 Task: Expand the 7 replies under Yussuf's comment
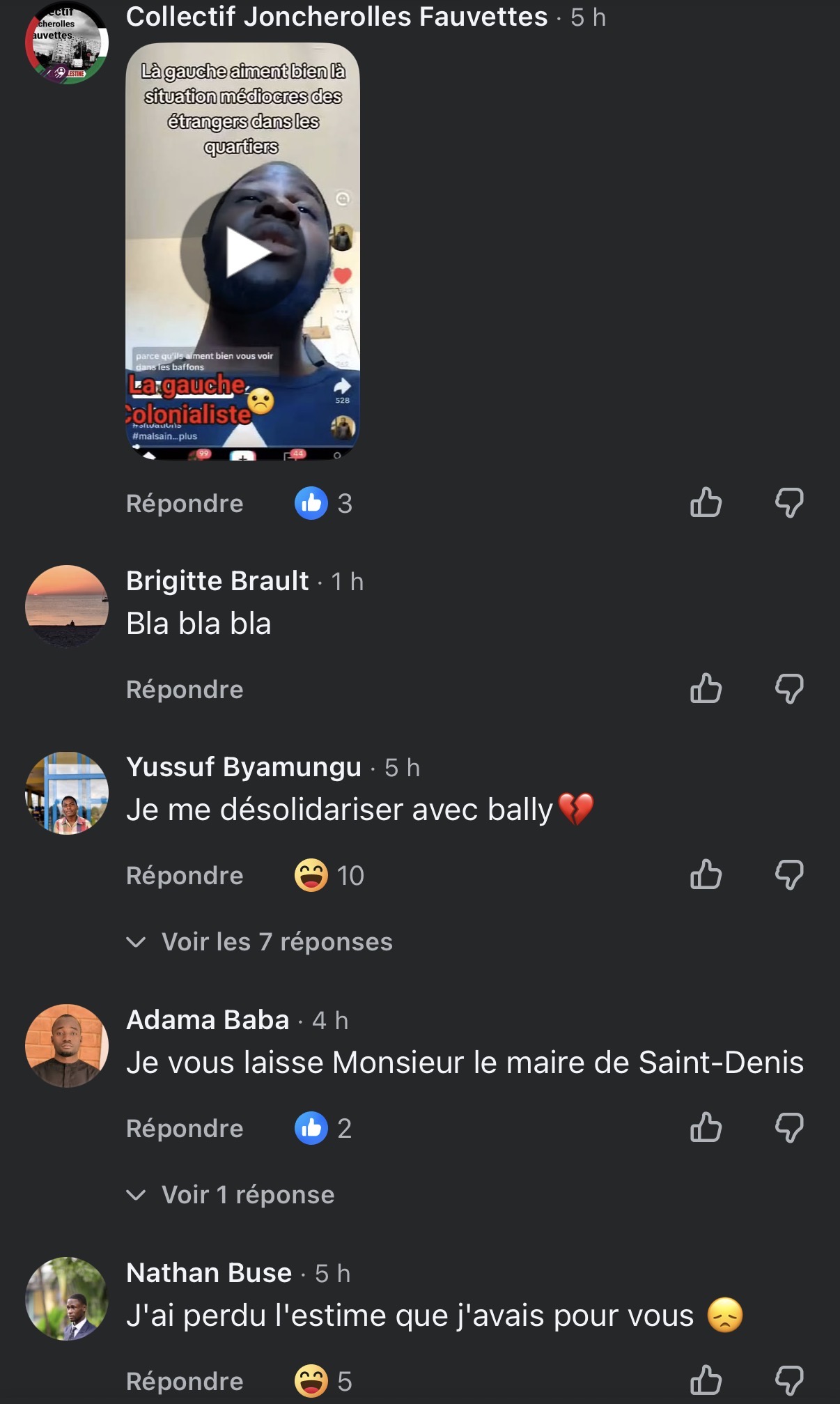259,941
